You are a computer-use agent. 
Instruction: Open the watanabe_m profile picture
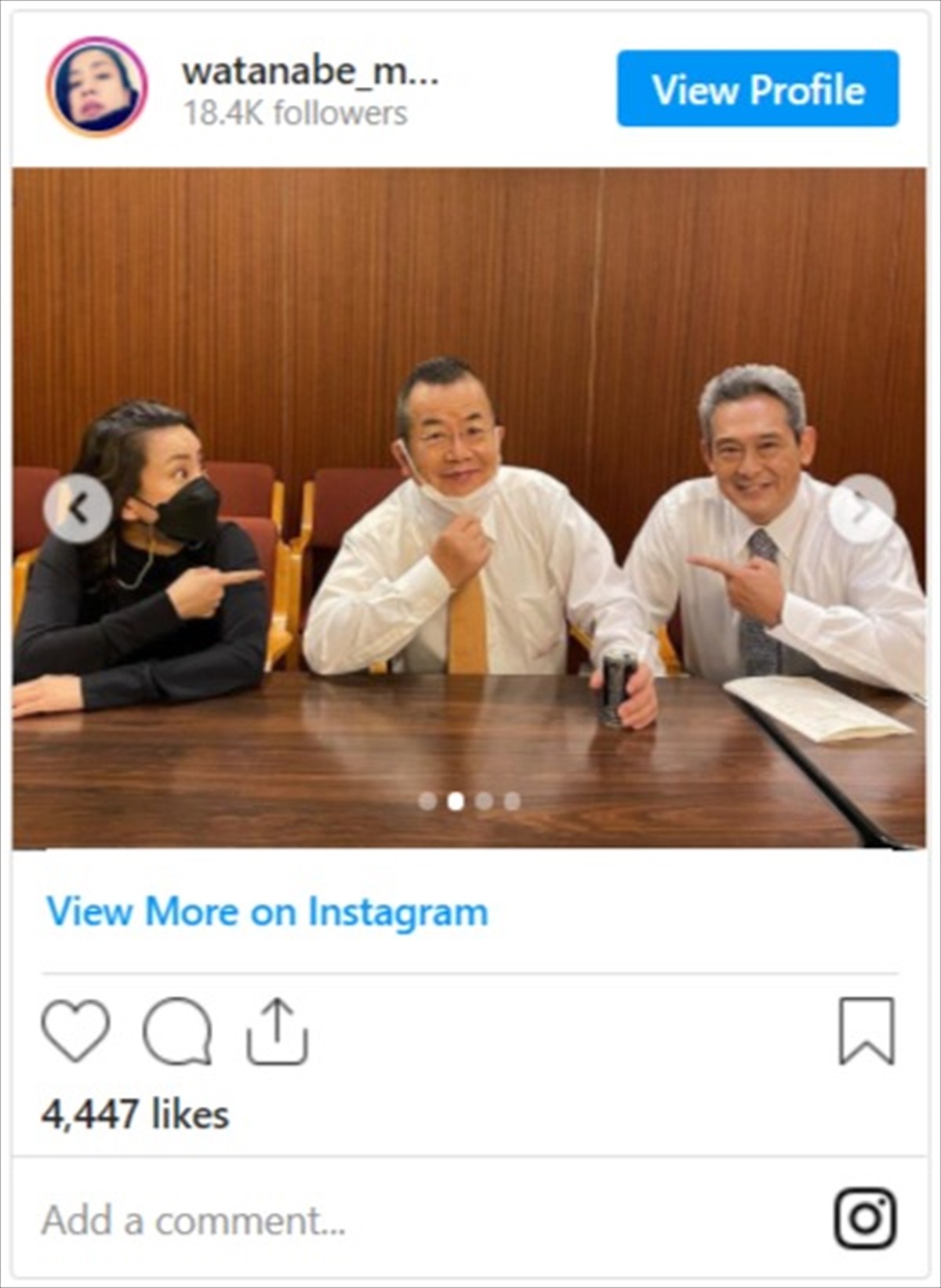96,86
